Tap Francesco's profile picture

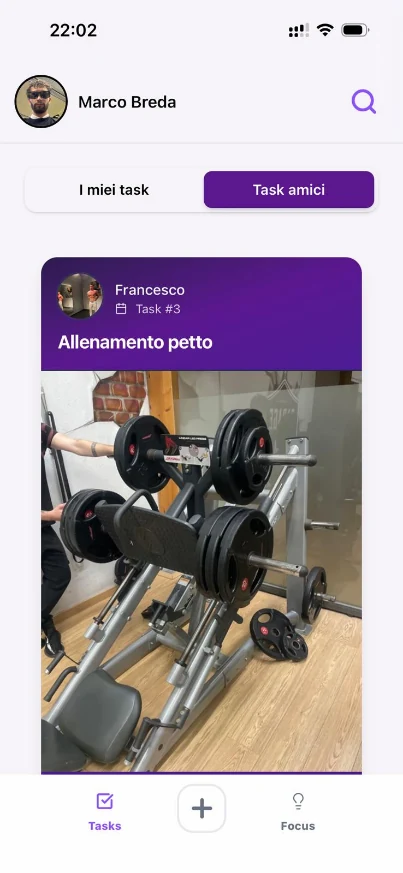coord(80,296)
